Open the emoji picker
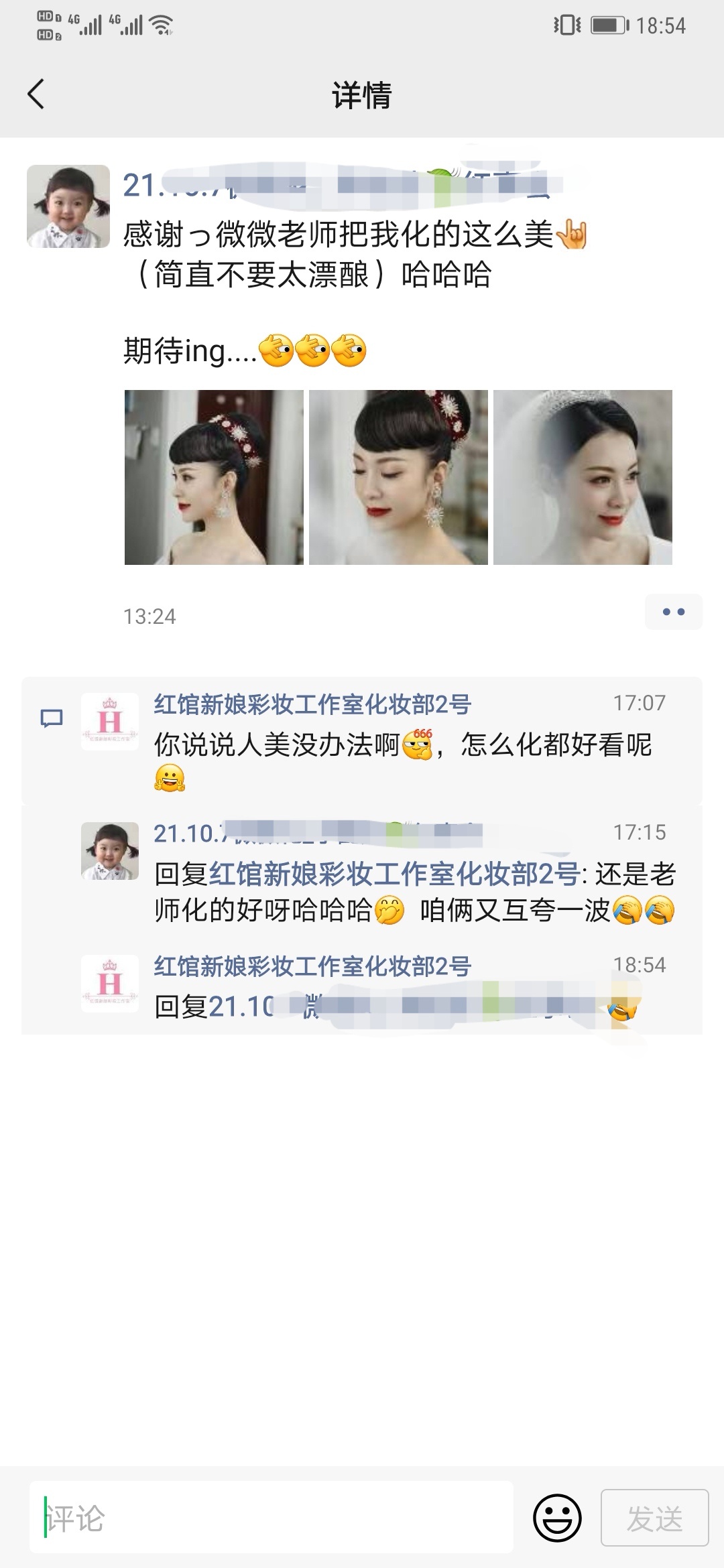The height and width of the screenshot is (1568, 724). [x=557, y=1517]
